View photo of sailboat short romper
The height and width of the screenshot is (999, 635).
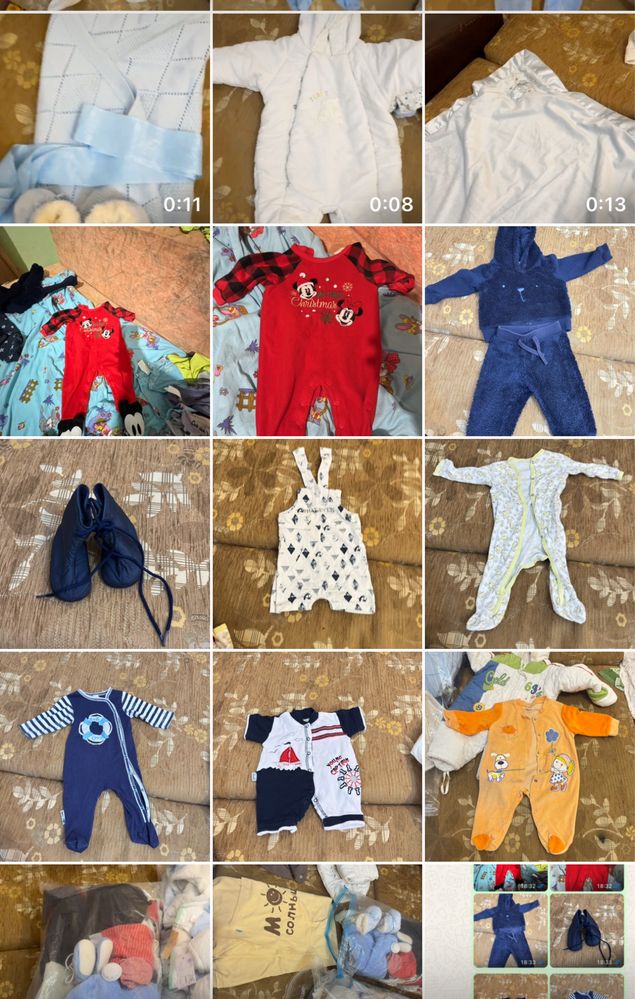[x=317, y=757]
